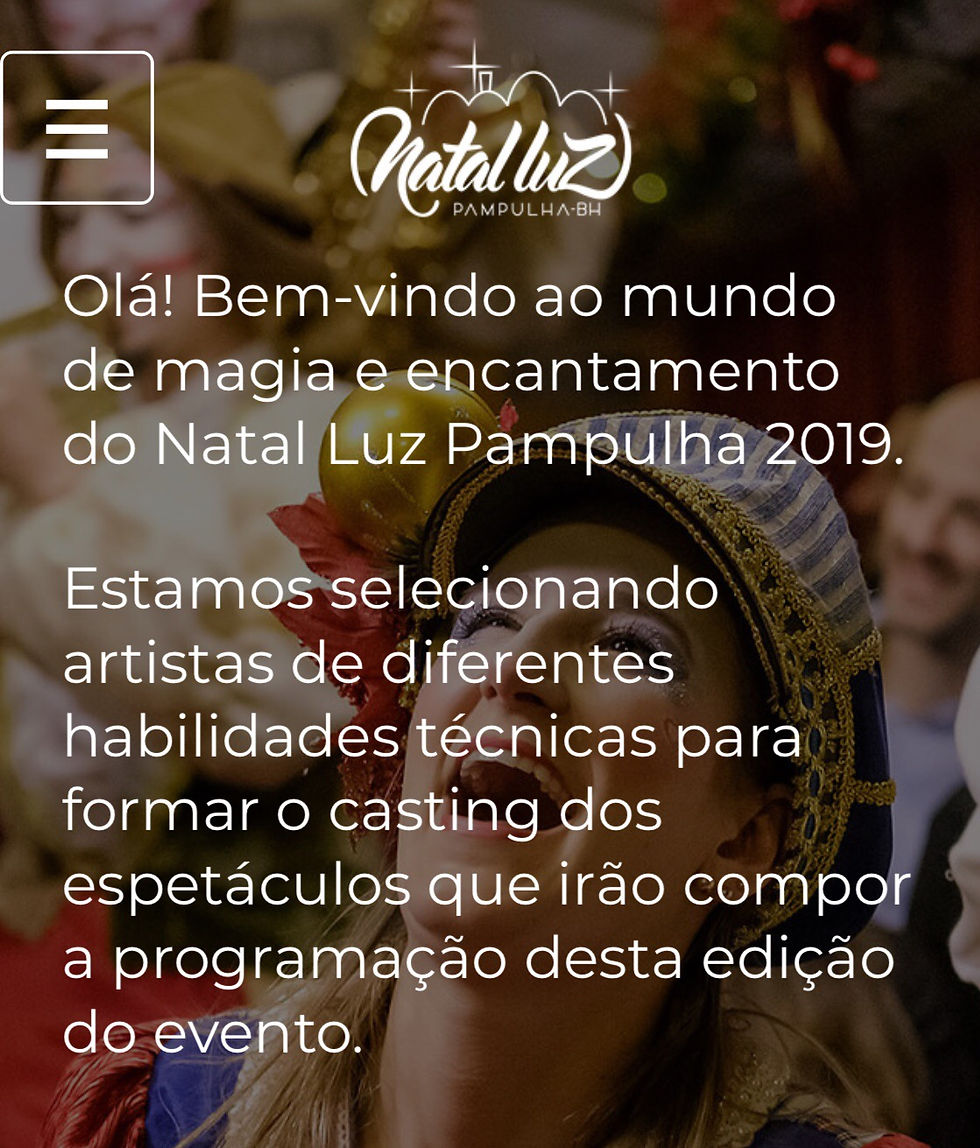Open the hamburger navigation menu

tap(77, 128)
